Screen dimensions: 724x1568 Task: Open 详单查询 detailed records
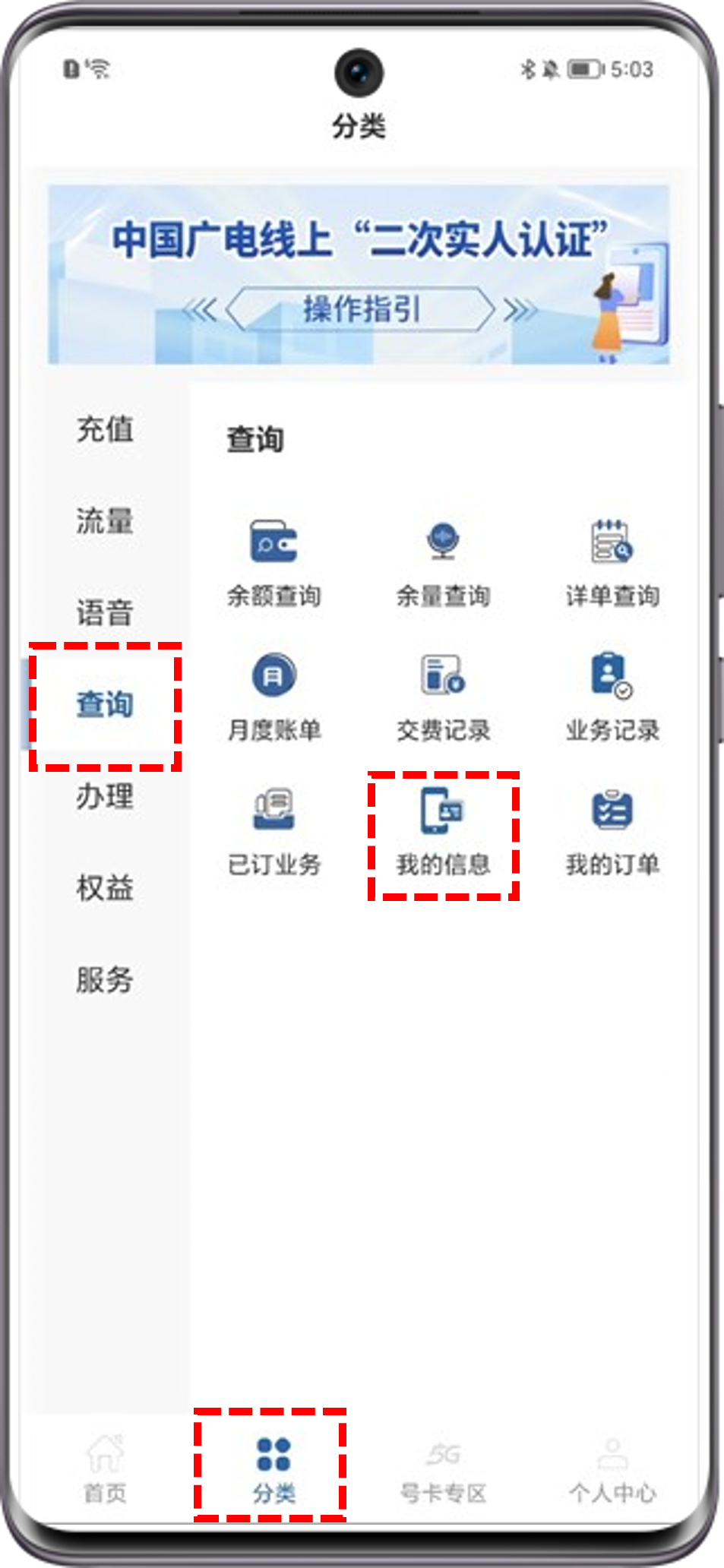point(612,562)
